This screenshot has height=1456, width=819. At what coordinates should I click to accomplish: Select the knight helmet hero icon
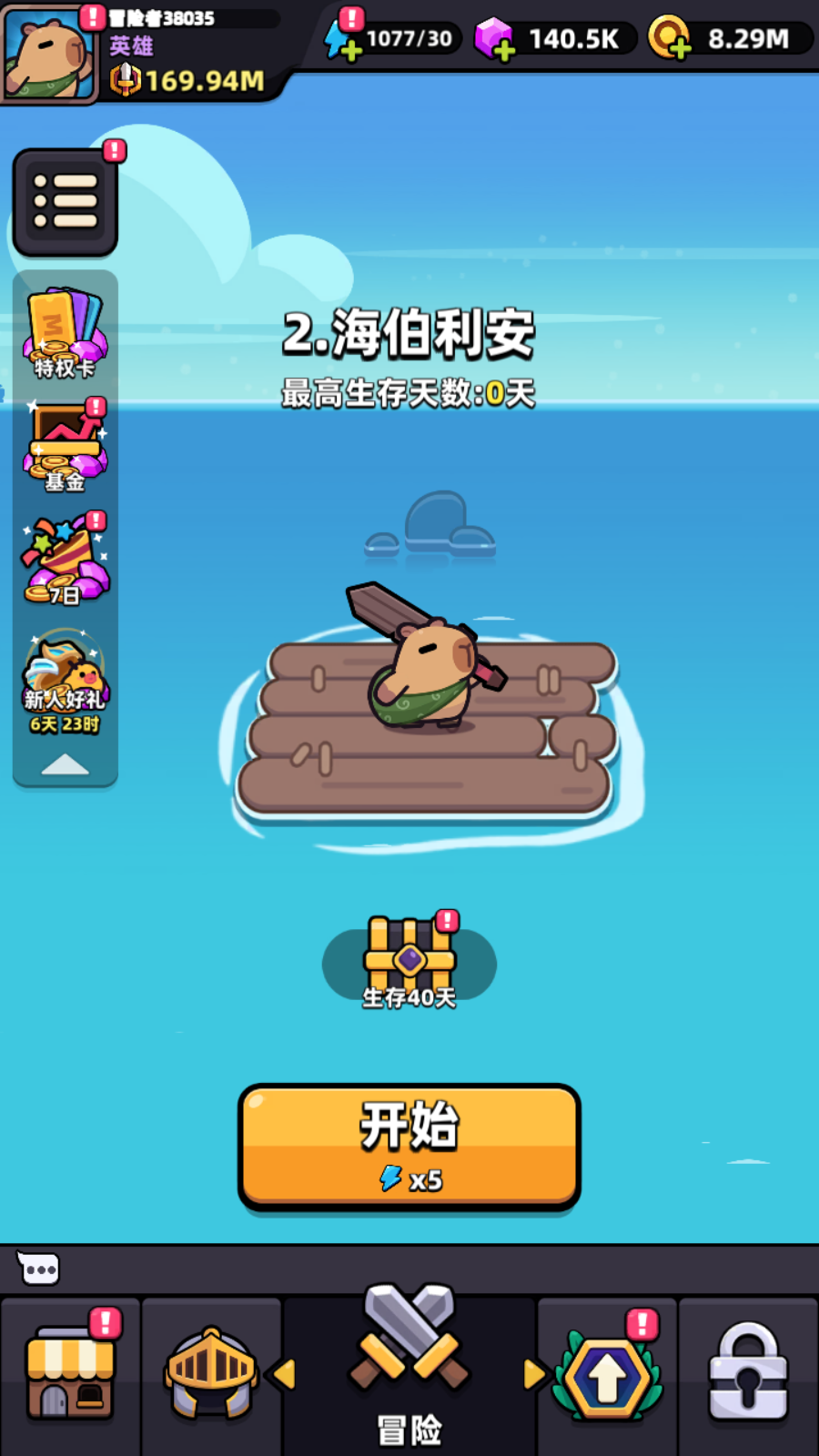[211, 1374]
